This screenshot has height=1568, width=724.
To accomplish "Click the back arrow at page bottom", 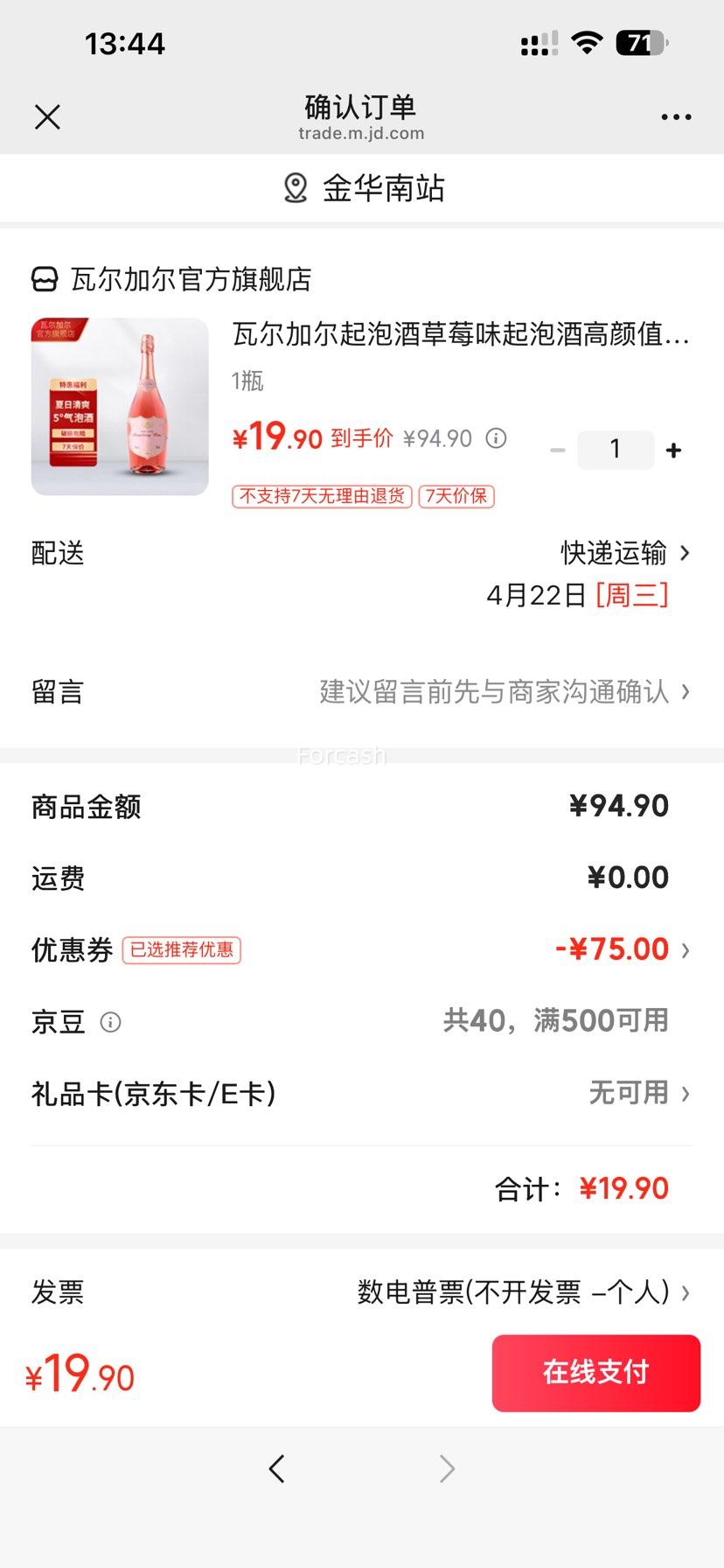I will (277, 1469).
